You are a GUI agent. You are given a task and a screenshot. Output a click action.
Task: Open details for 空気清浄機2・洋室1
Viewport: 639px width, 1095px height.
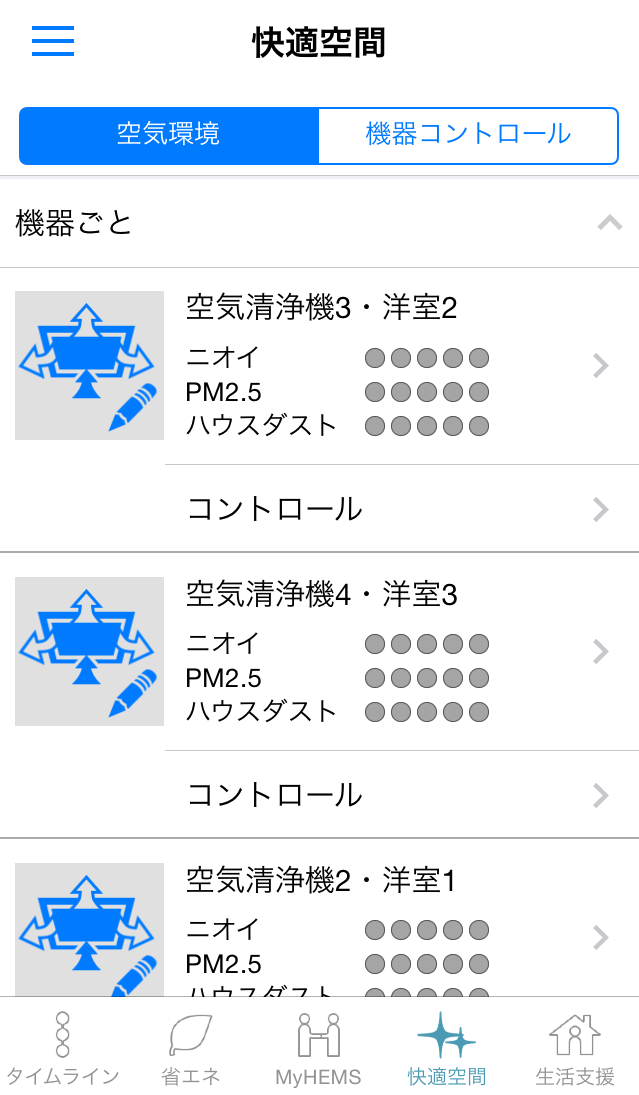click(x=400, y=935)
